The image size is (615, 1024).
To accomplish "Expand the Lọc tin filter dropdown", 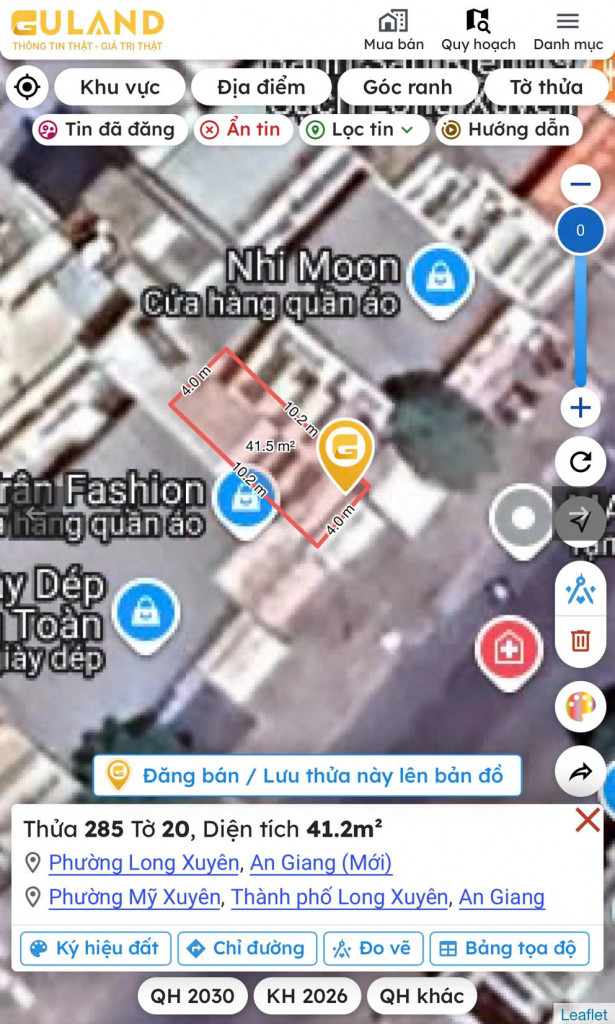I will [x=361, y=129].
